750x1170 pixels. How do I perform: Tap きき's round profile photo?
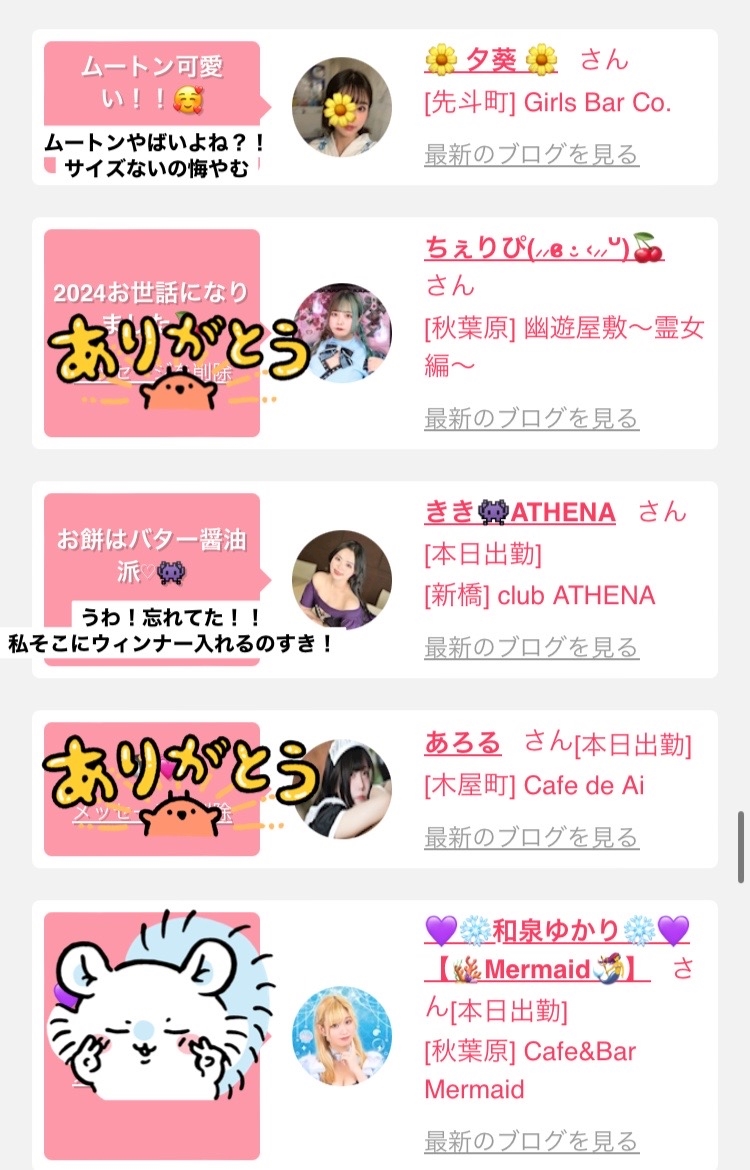tap(341, 580)
